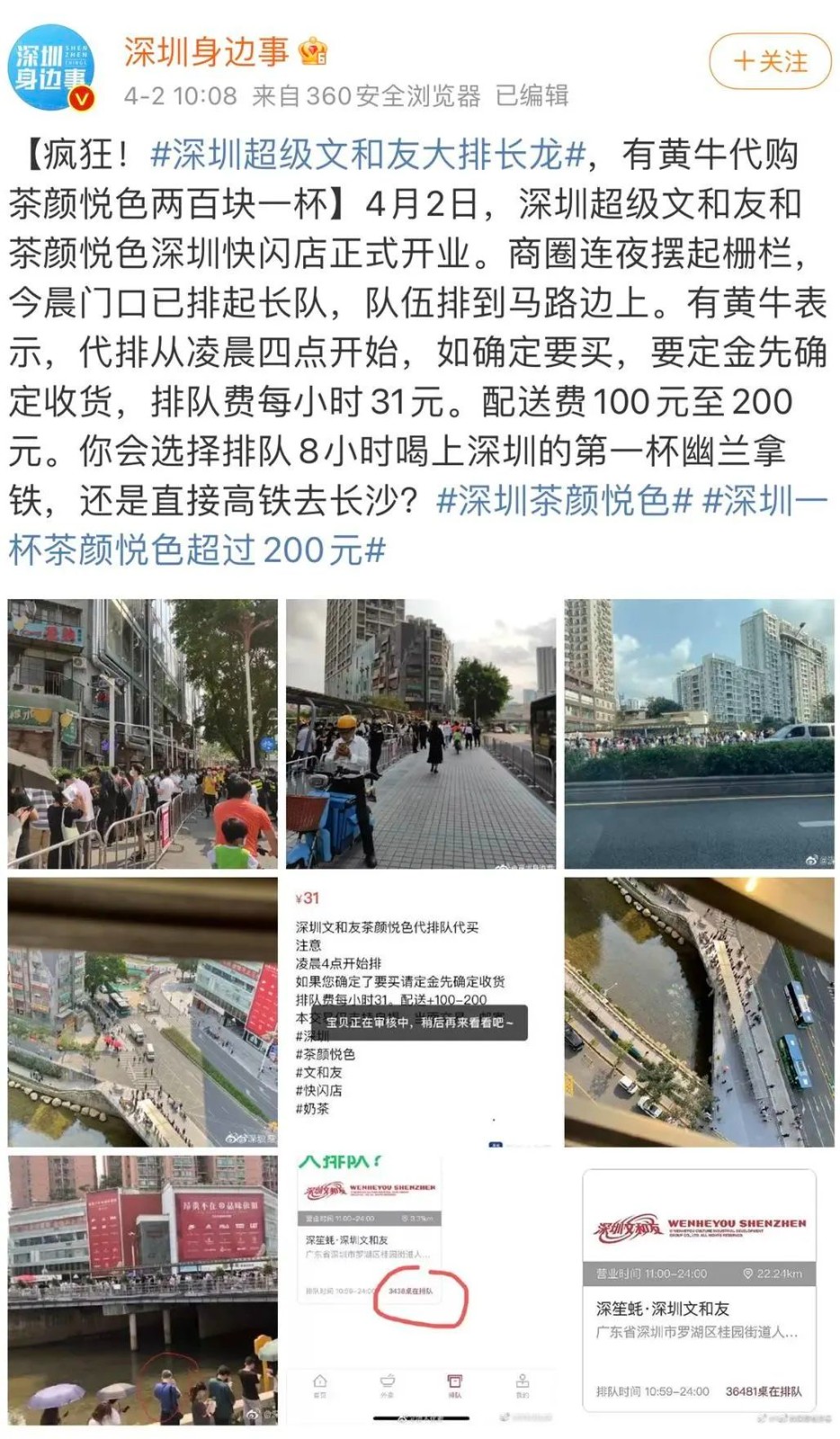Open the ¥31 queue-service listing screenshot
Viewport: 840px width, 1439px height.
(x=421, y=1012)
